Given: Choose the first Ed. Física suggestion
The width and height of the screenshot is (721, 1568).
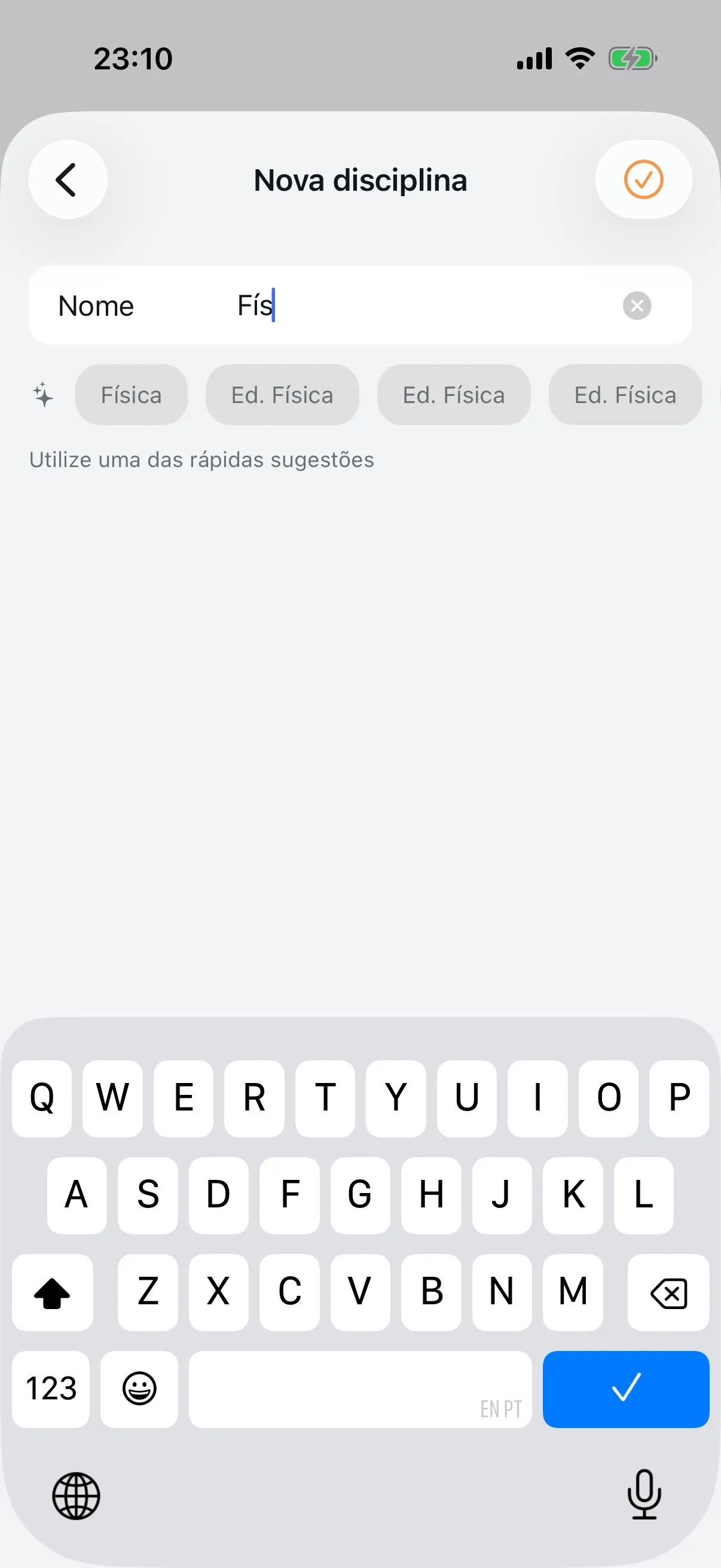Looking at the screenshot, I should pos(282,395).
